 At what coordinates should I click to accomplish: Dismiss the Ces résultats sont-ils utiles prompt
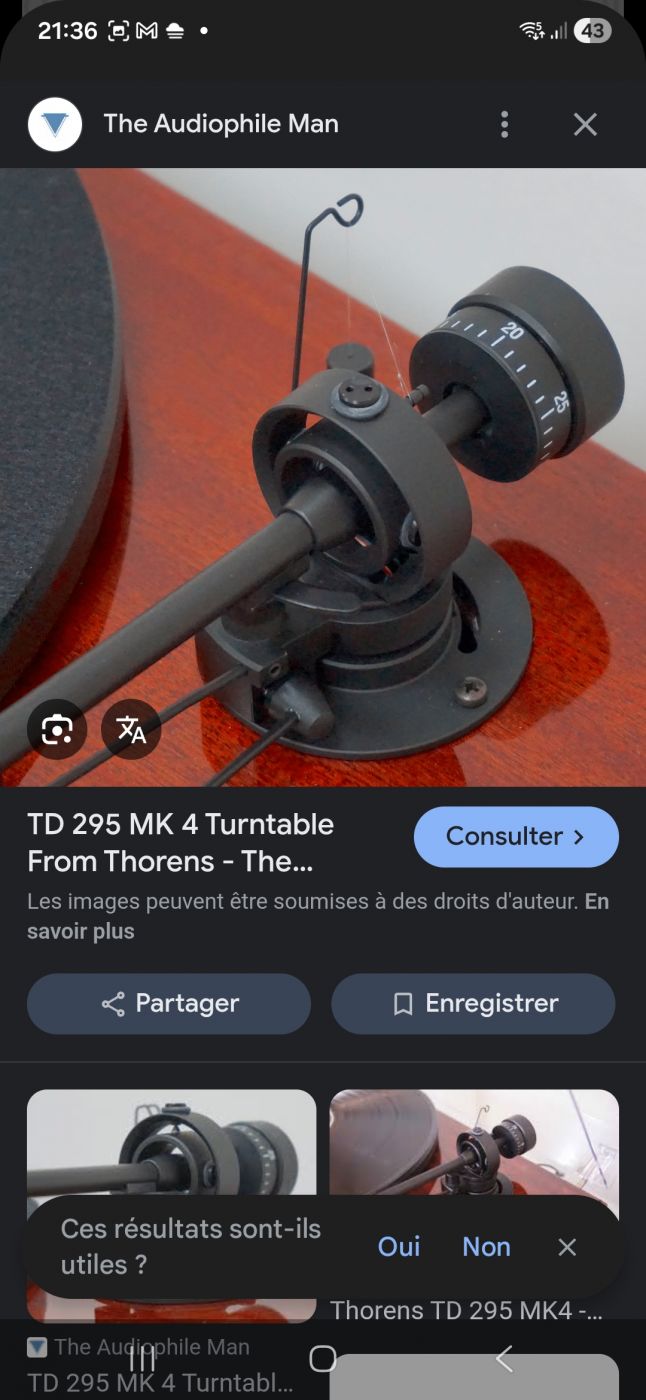pos(567,1247)
